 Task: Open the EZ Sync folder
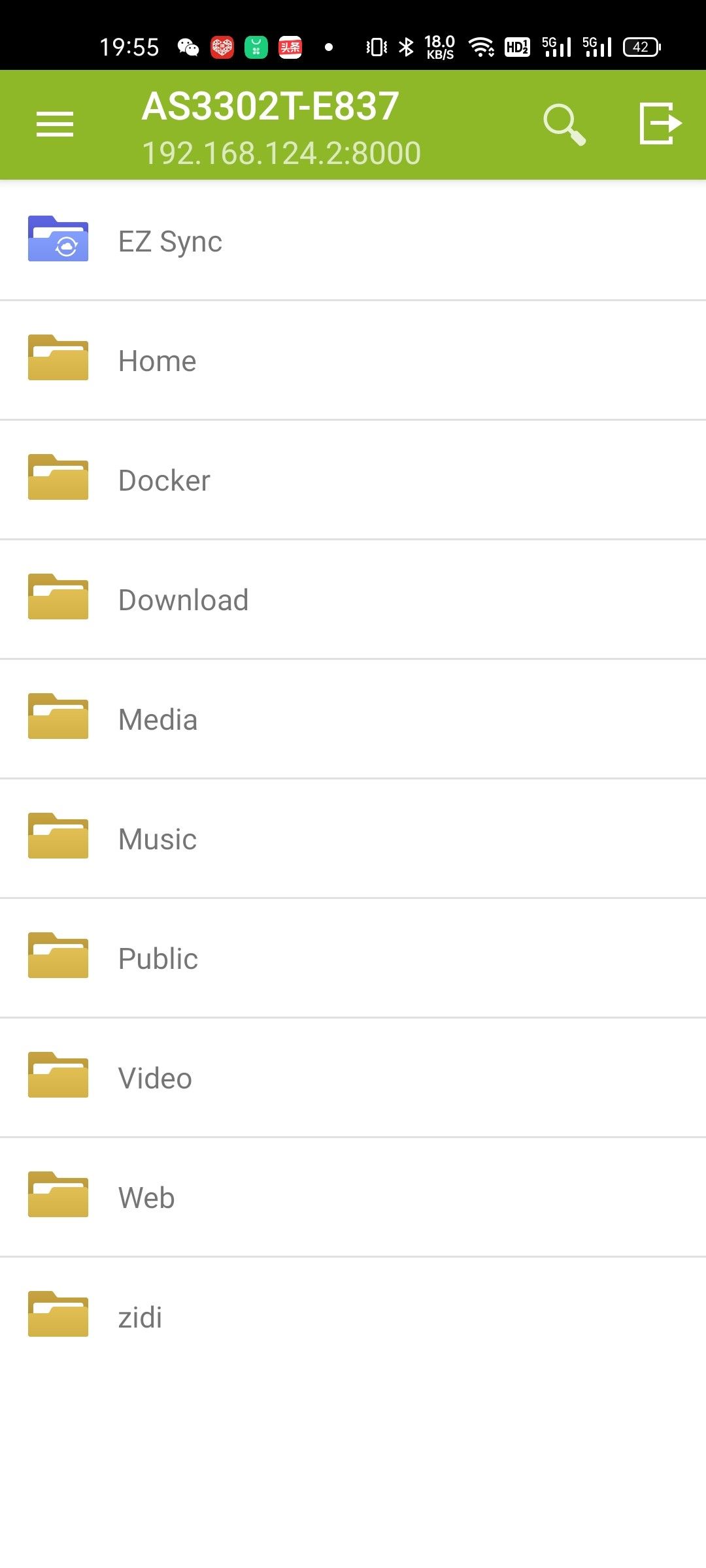[170, 241]
